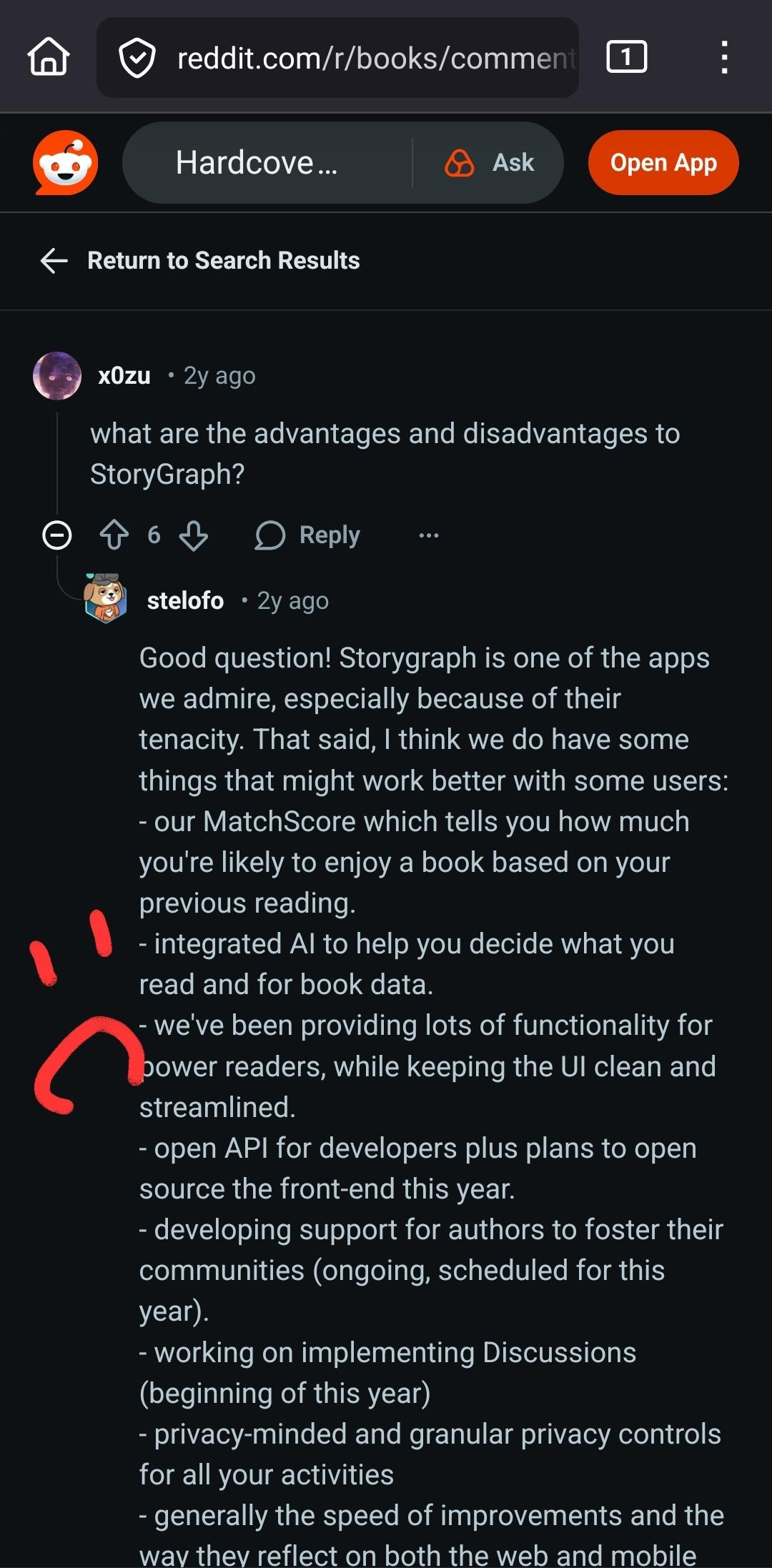Downvote x0zu's comment

[193, 535]
